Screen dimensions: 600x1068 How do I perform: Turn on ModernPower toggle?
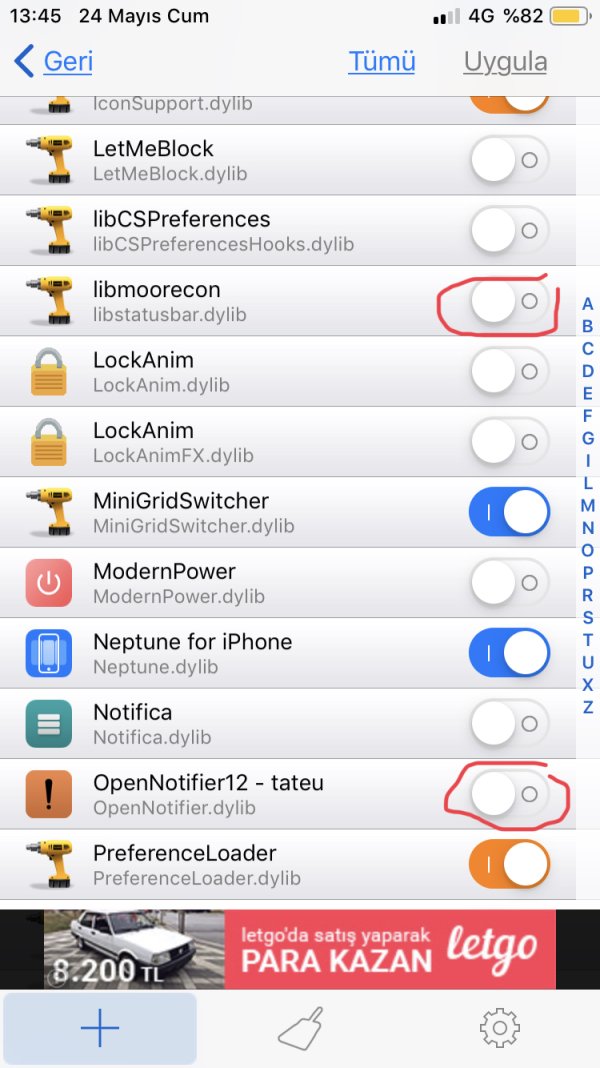pyautogui.click(x=509, y=583)
